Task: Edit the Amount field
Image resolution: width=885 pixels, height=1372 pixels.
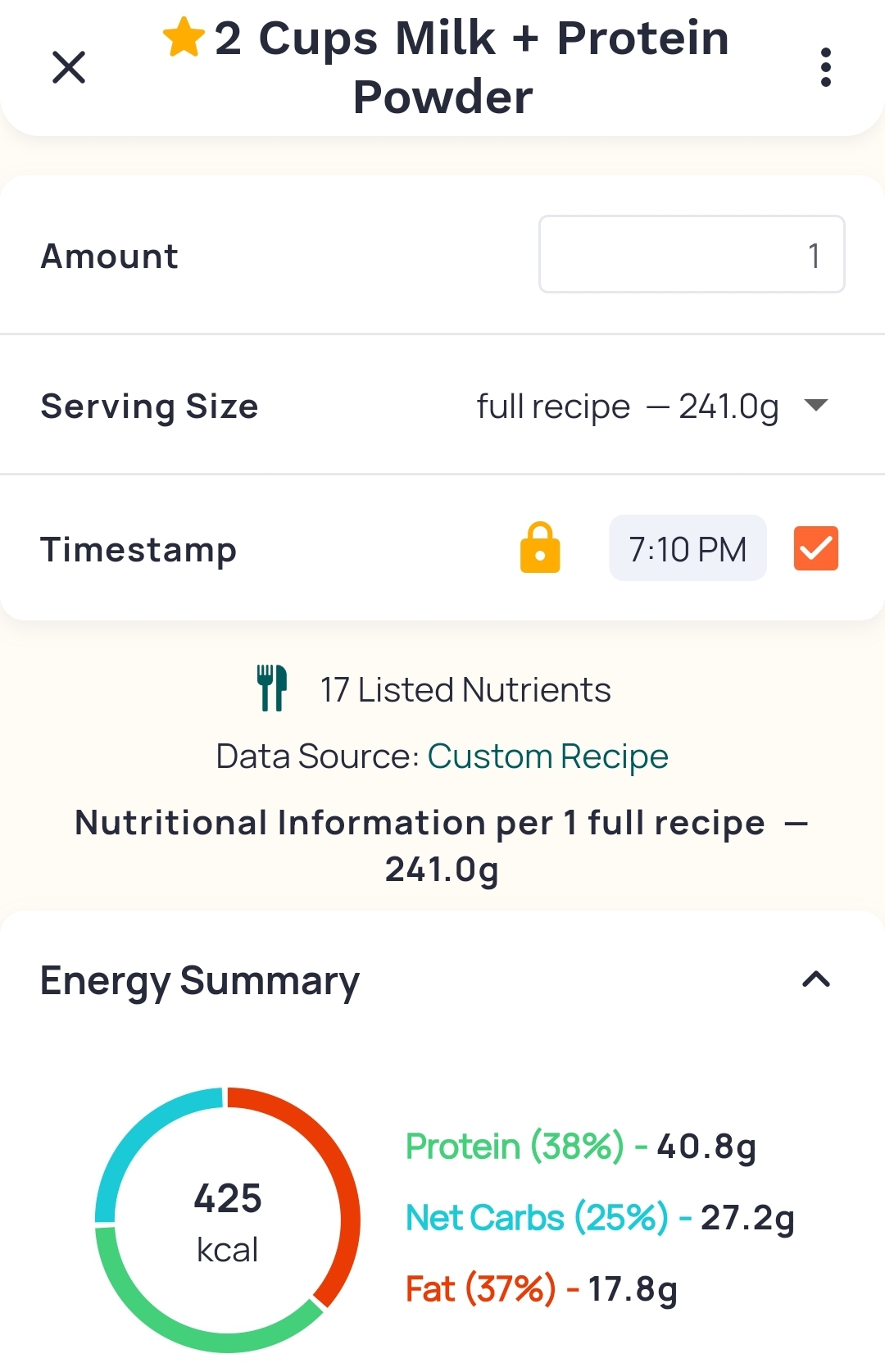Action: coord(691,255)
